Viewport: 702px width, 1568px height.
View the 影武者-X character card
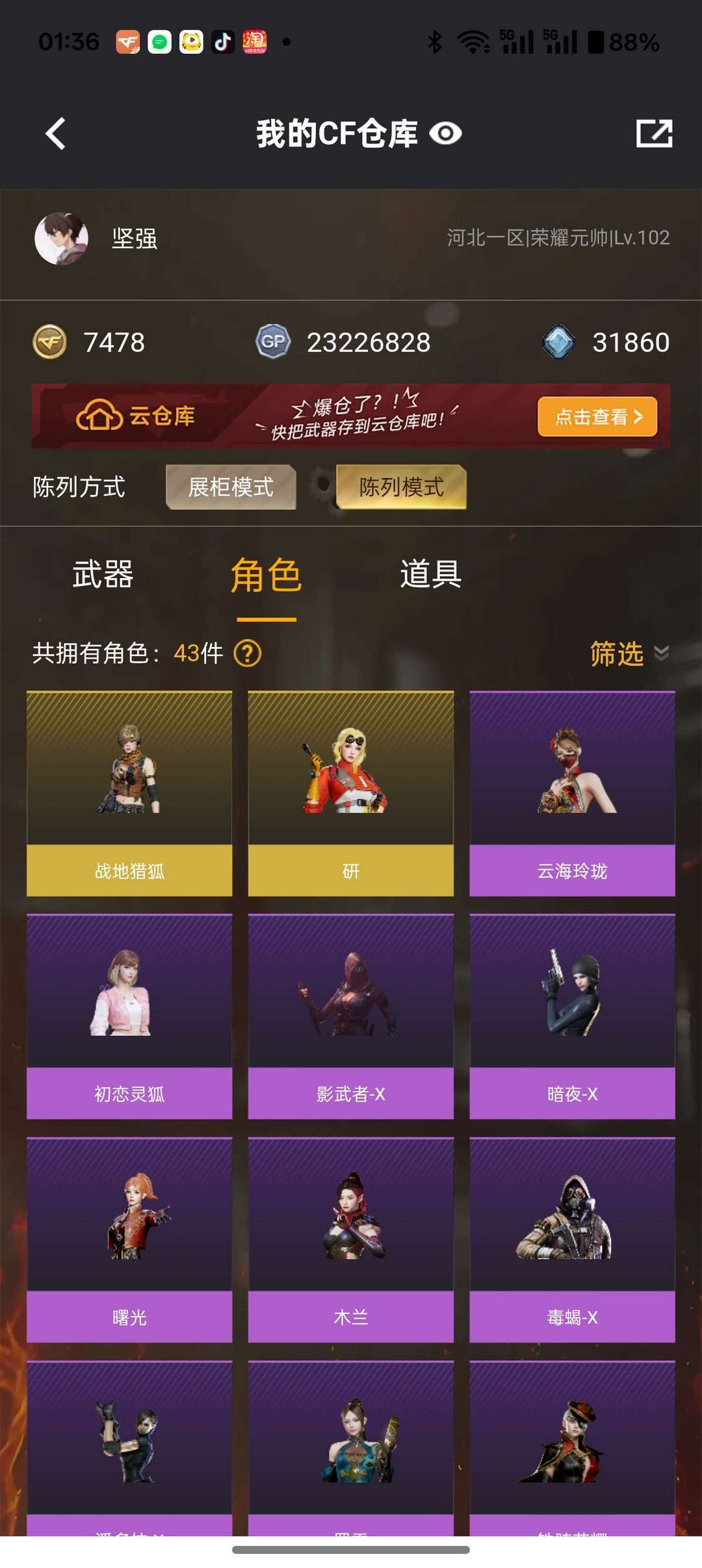[x=351, y=1017]
